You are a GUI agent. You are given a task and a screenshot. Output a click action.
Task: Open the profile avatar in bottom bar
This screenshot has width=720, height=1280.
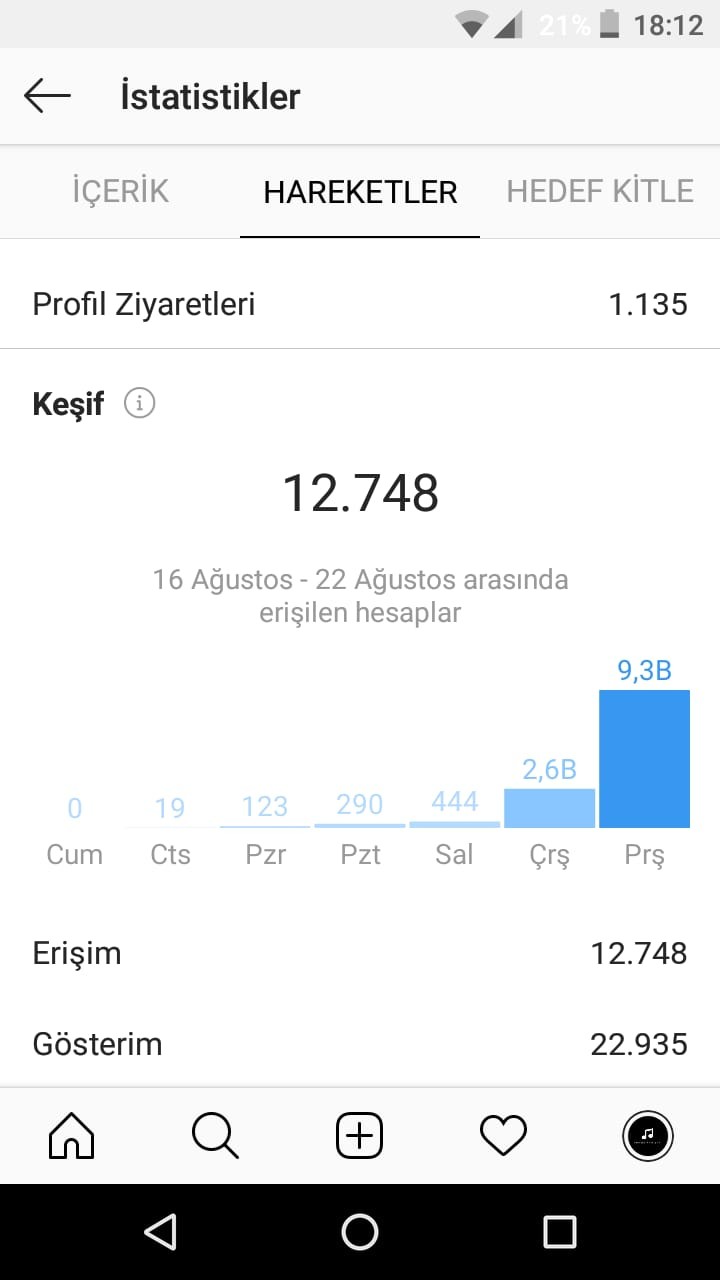point(648,1135)
